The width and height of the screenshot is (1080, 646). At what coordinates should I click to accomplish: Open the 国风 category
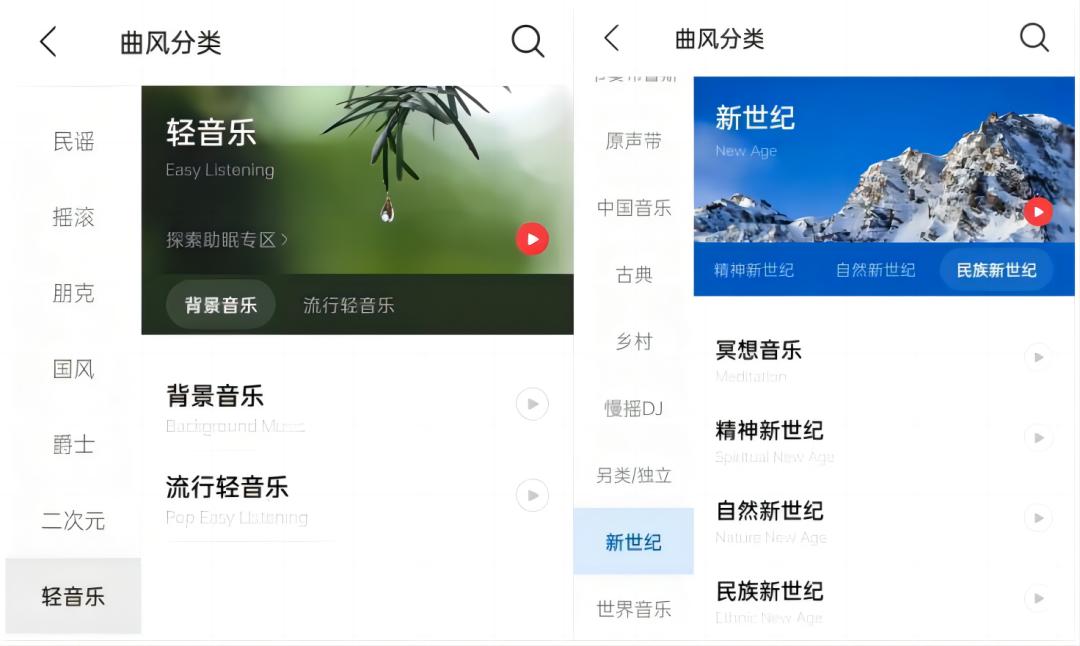point(73,369)
